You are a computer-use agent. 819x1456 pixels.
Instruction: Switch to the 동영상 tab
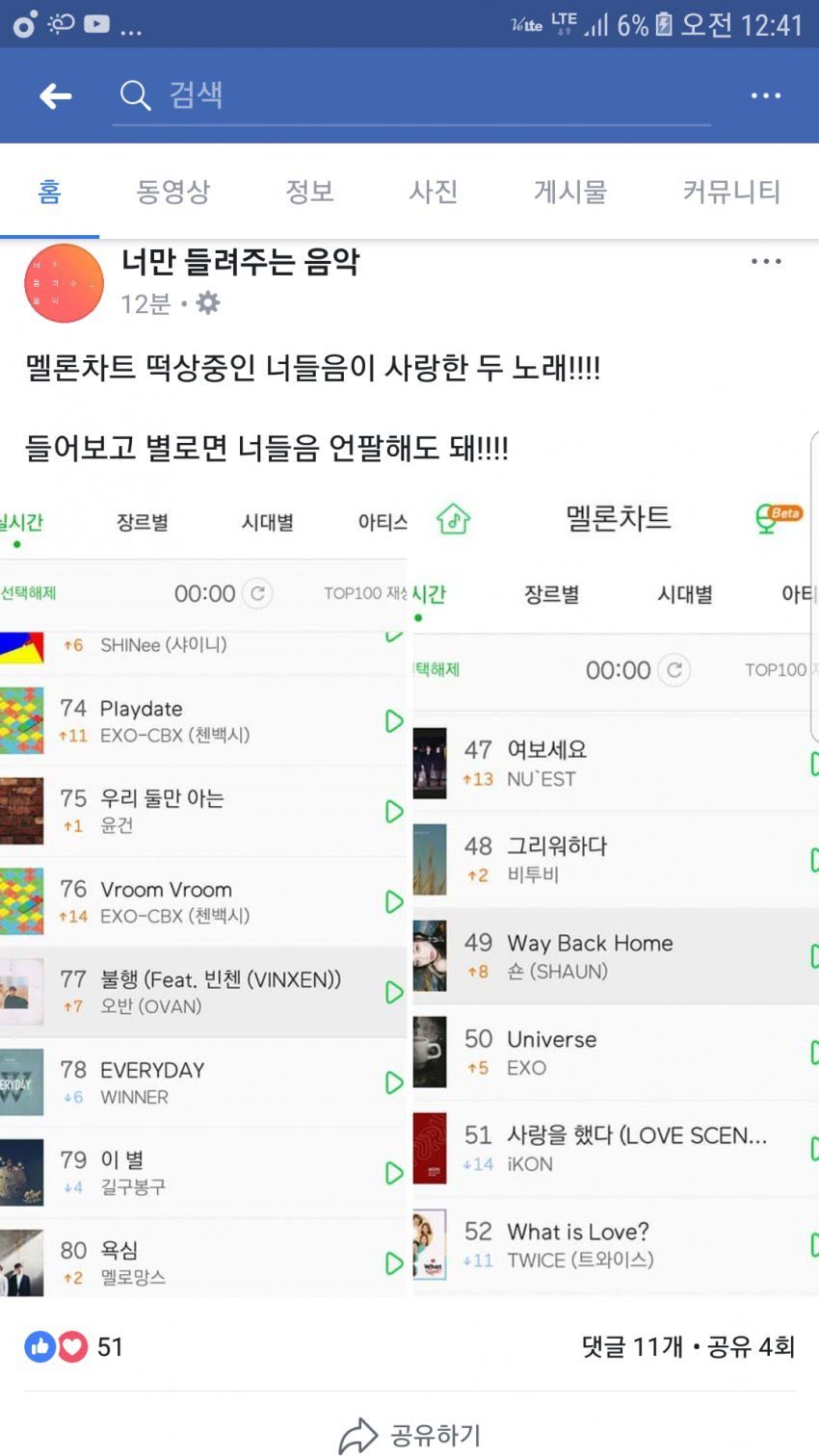point(172,191)
